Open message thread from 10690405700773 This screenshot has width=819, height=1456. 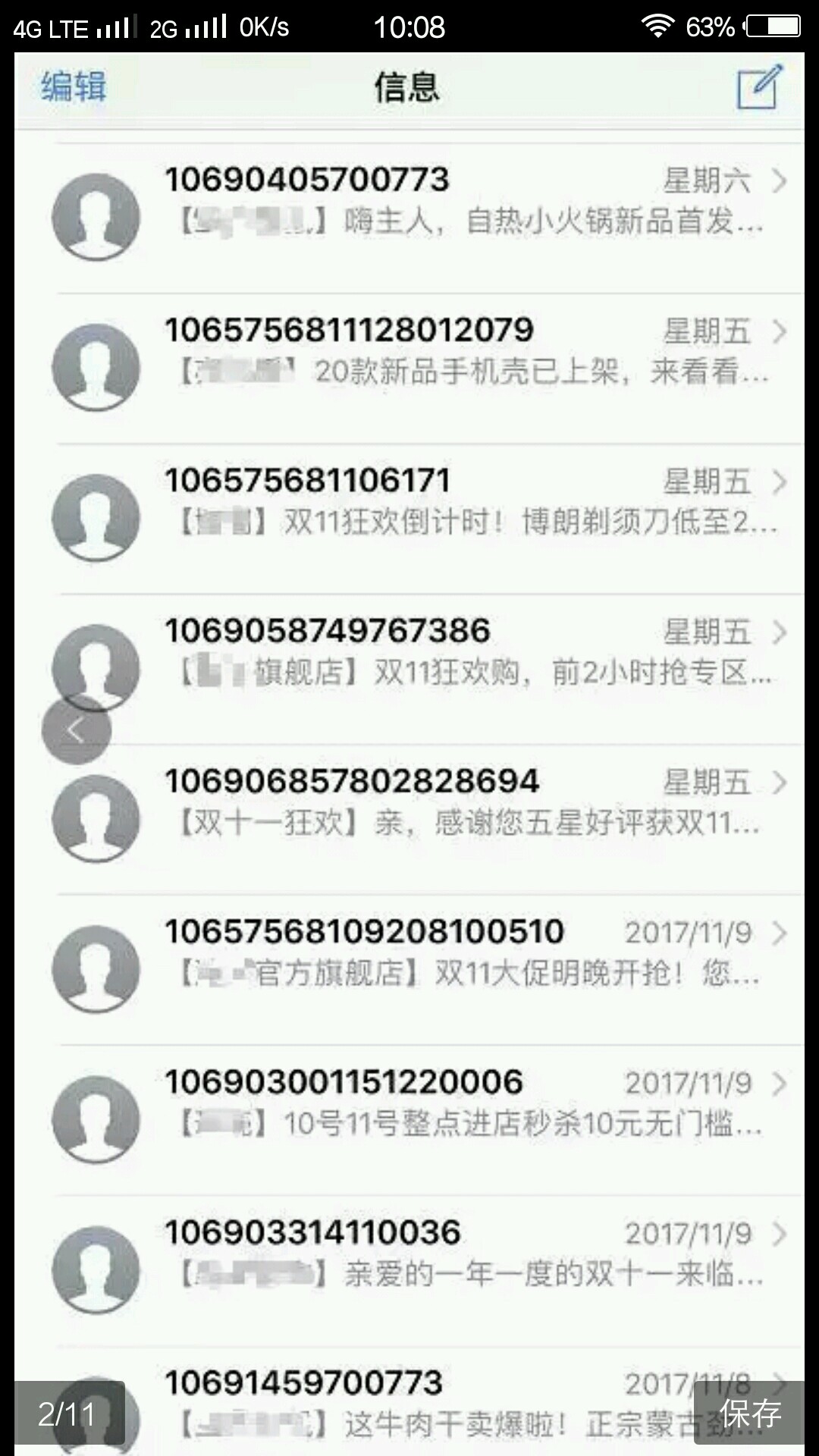point(463,202)
